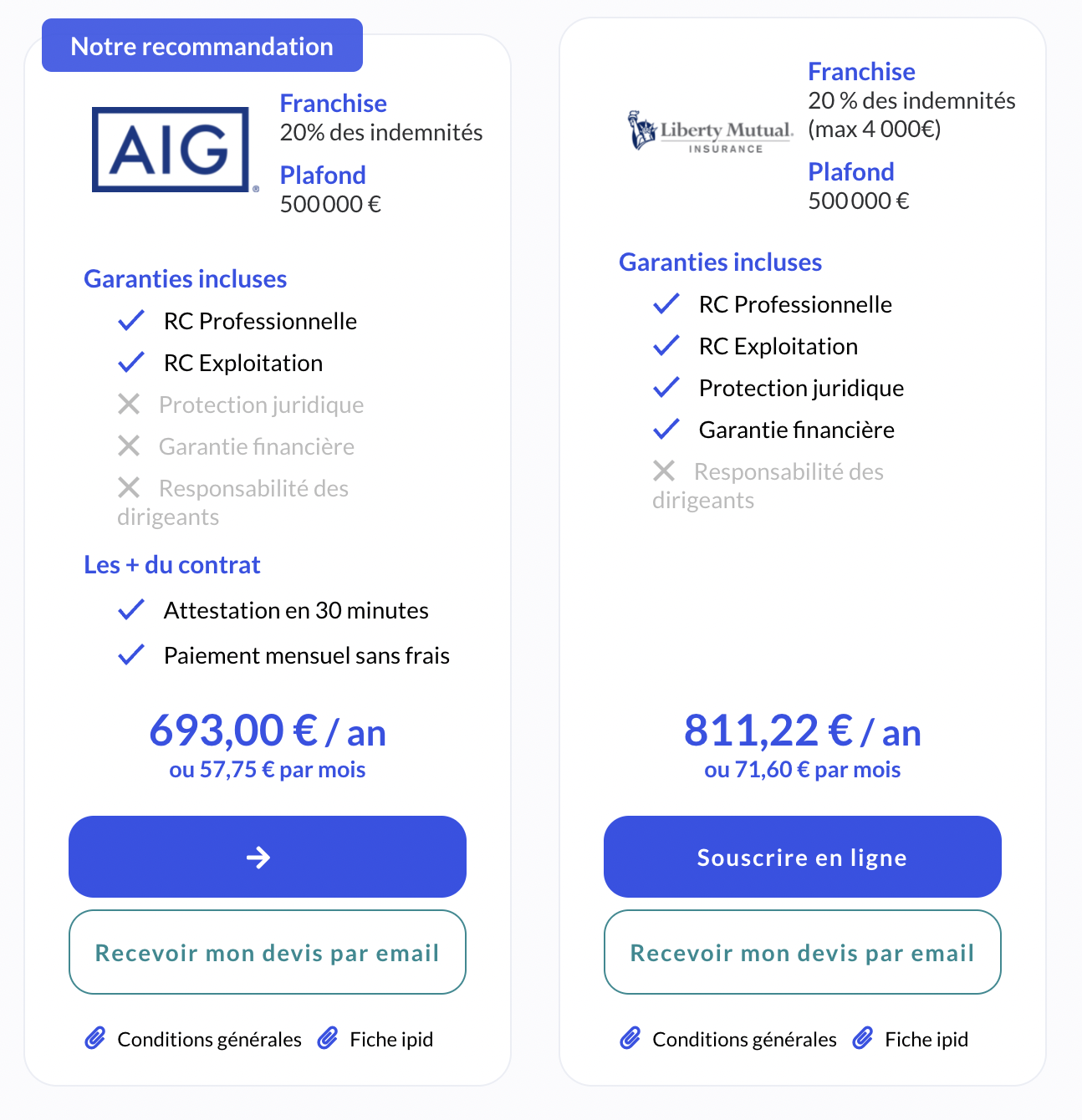Open AIG Conditions générales document

pyautogui.click(x=209, y=1039)
